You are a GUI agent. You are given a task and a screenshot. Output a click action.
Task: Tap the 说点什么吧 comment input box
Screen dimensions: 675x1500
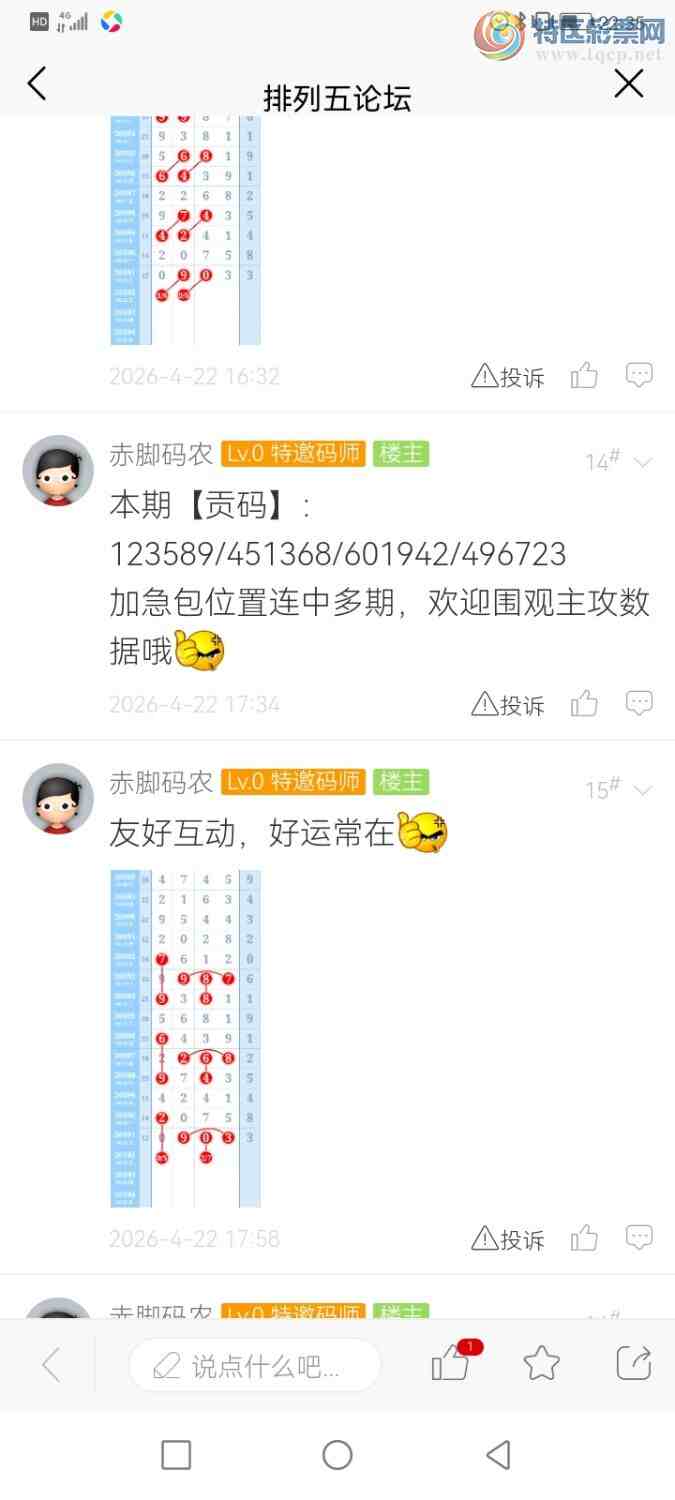pos(255,1365)
